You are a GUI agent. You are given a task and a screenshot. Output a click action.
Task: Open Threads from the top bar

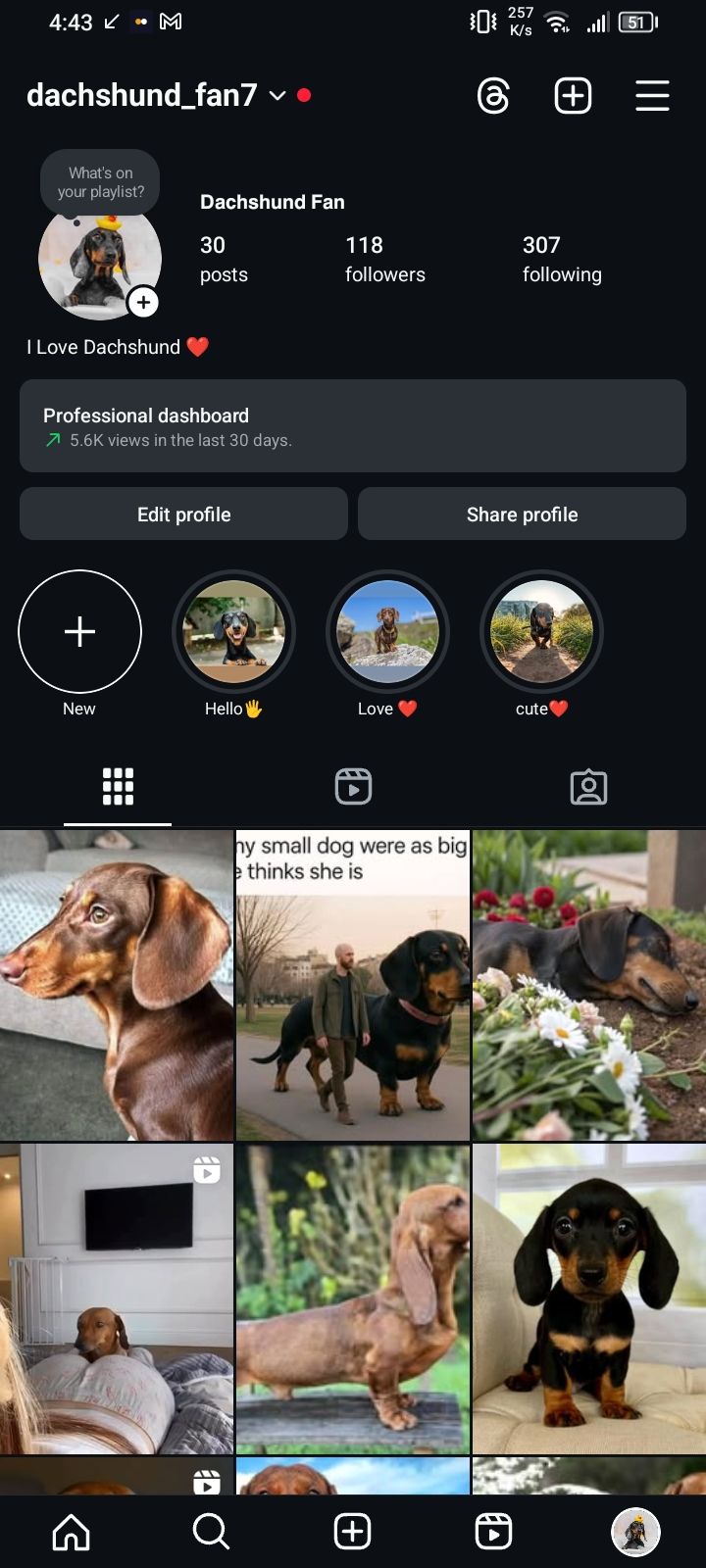tap(493, 96)
